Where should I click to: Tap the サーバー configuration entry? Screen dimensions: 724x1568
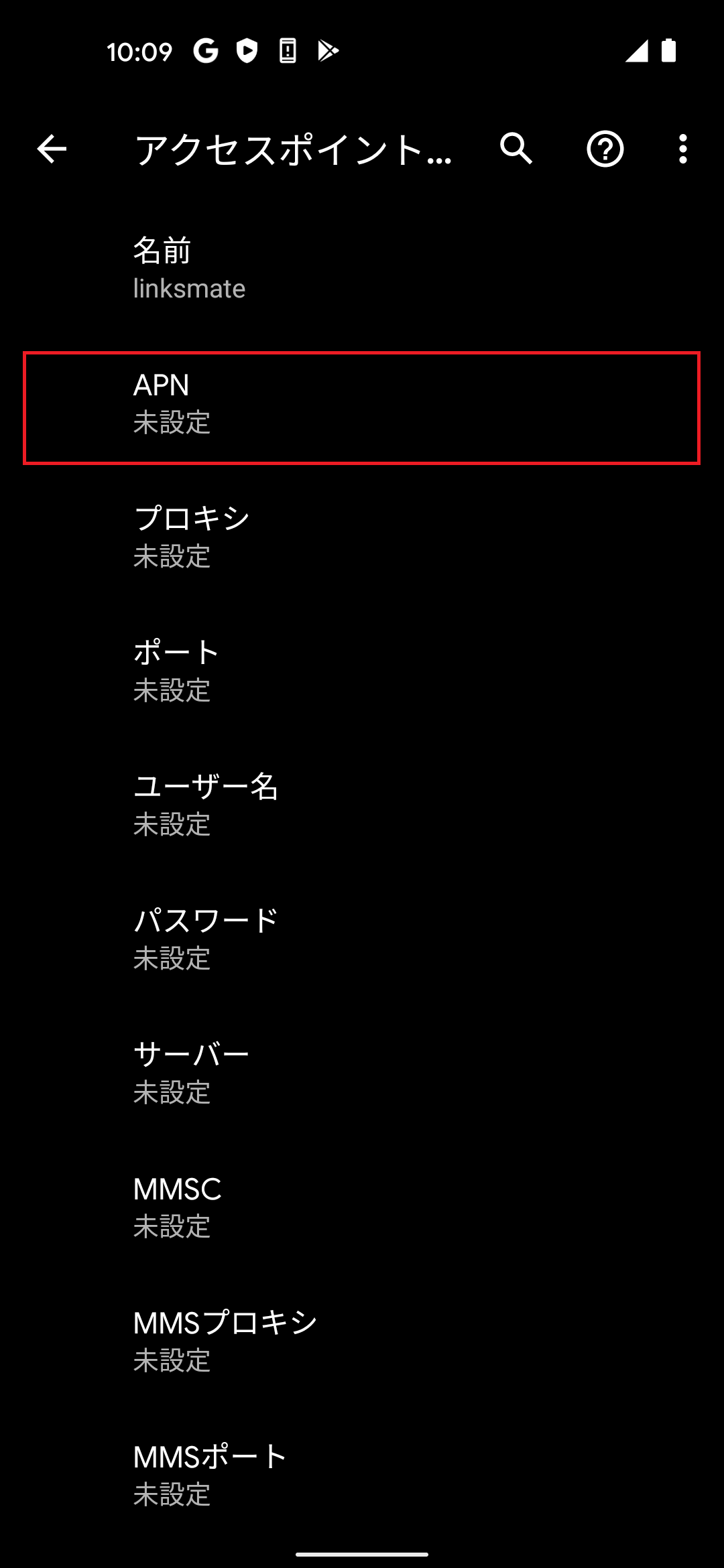pyautogui.click(x=362, y=1072)
